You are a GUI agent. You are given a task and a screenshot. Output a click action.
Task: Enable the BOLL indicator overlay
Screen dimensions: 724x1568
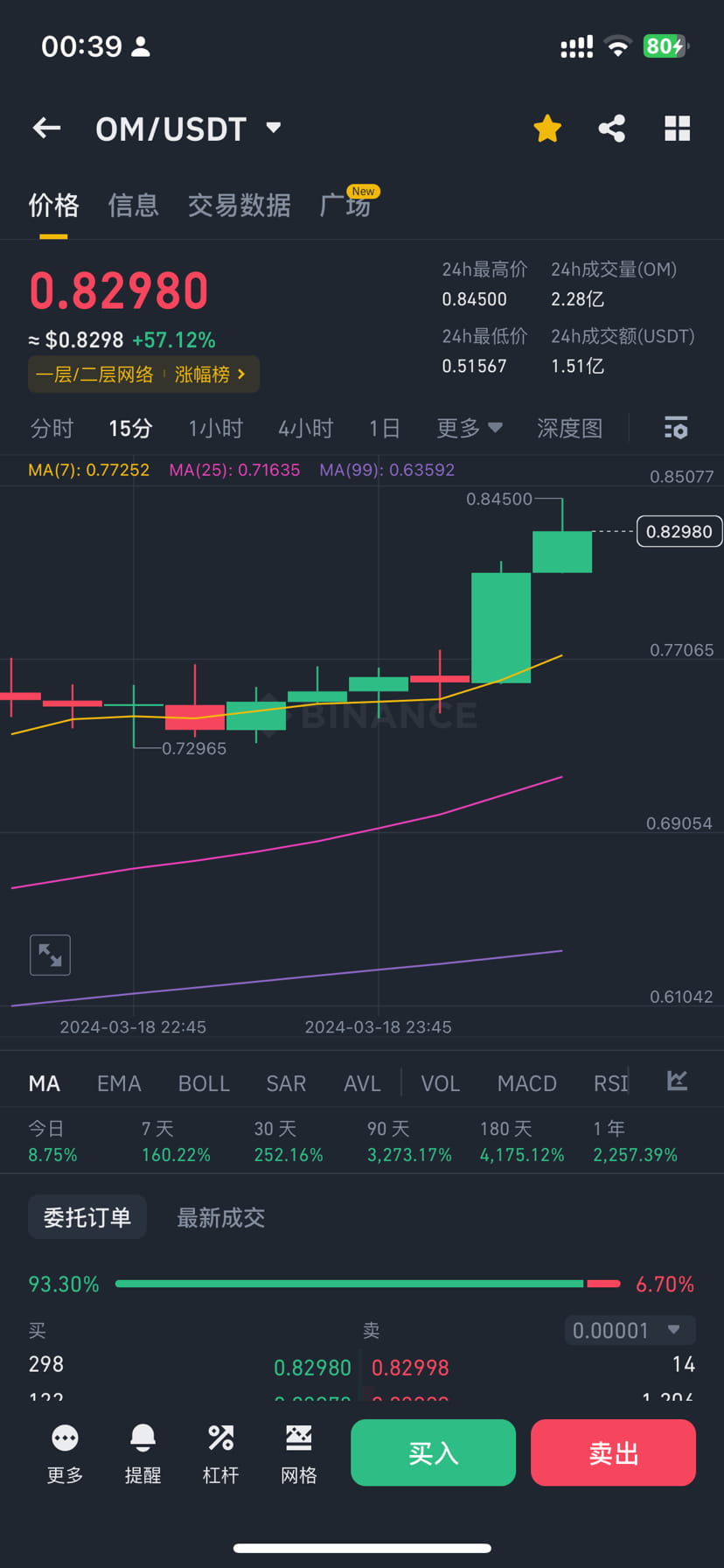click(x=204, y=1082)
